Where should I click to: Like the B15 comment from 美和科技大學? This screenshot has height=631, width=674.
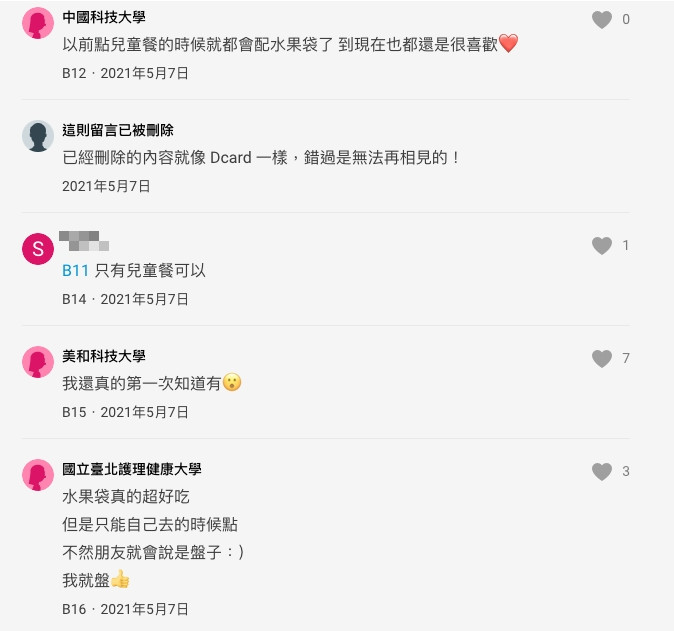[x=601, y=359]
